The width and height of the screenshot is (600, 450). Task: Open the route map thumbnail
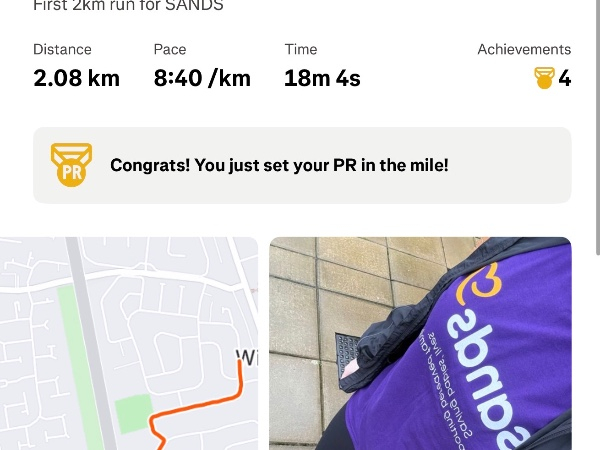pos(128,343)
